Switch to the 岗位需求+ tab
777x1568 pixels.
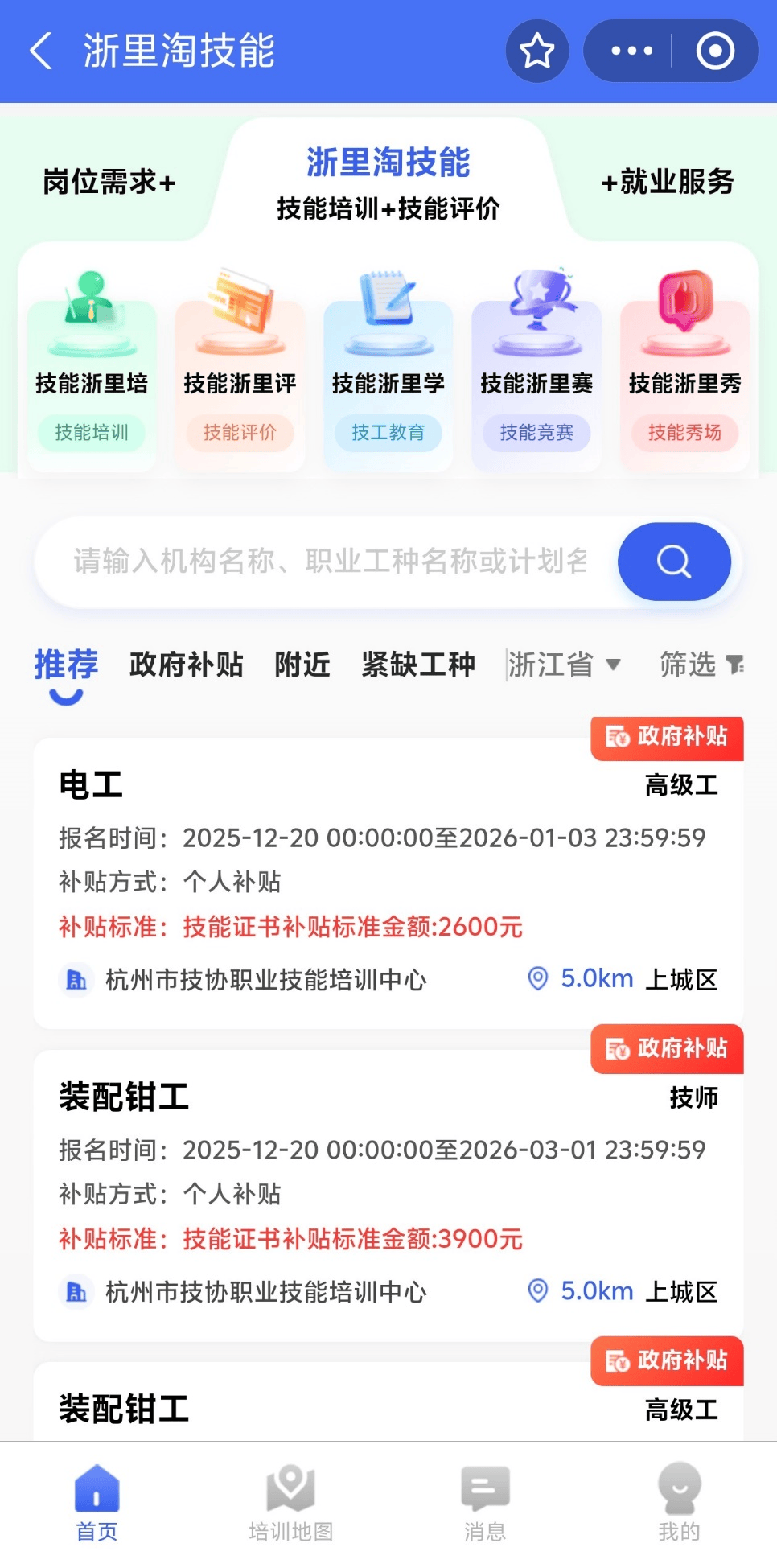[x=109, y=182]
